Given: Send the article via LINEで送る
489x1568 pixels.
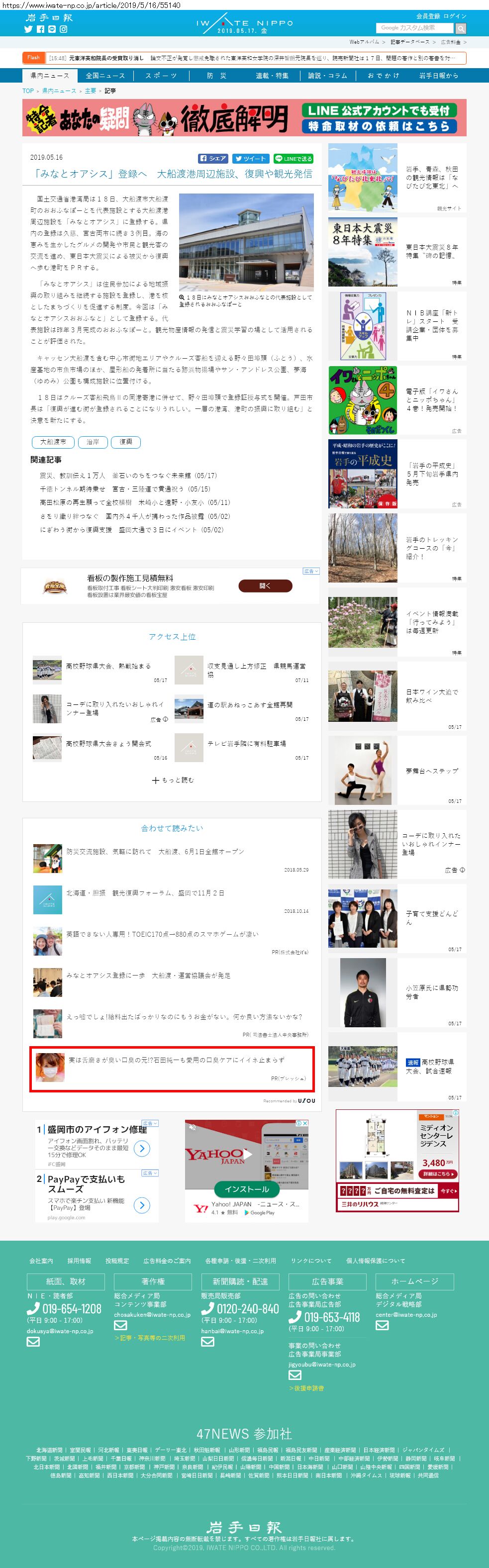Looking at the screenshot, I should [x=293, y=158].
